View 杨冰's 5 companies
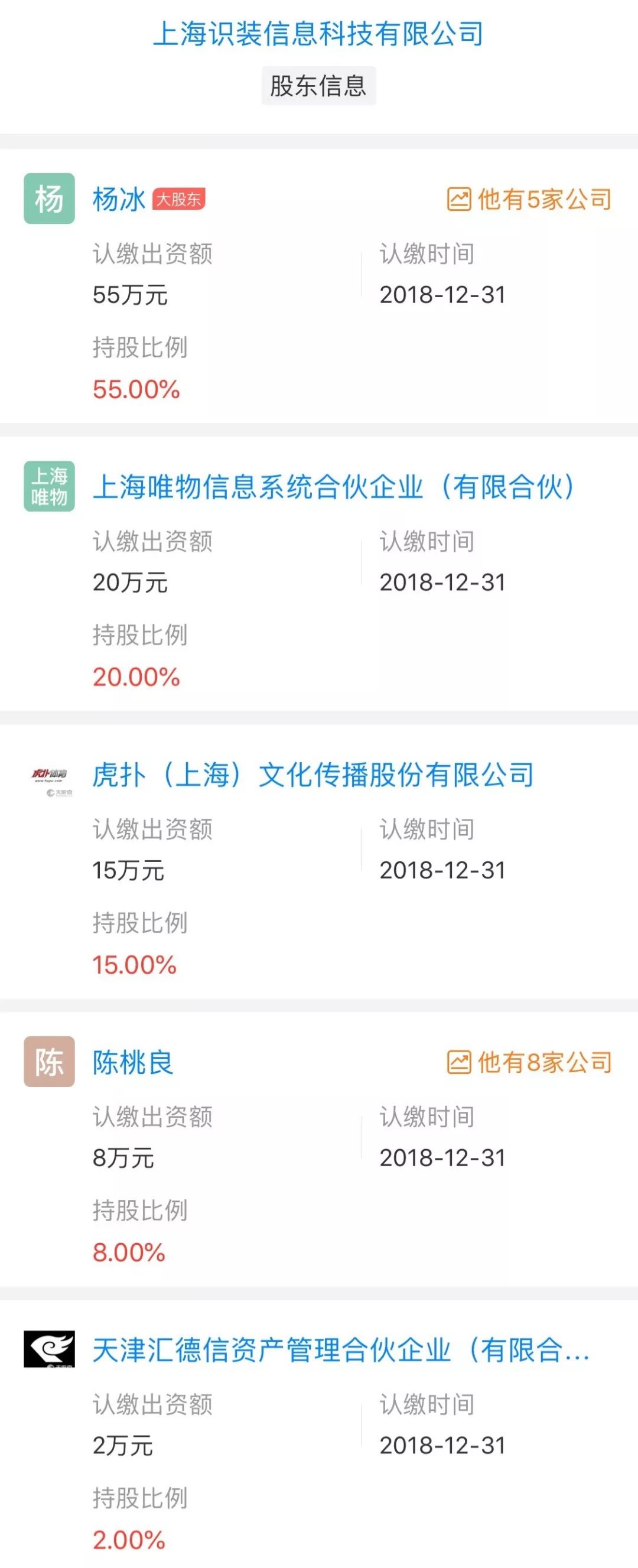Screen dimensions: 638x1568 click(530, 200)
